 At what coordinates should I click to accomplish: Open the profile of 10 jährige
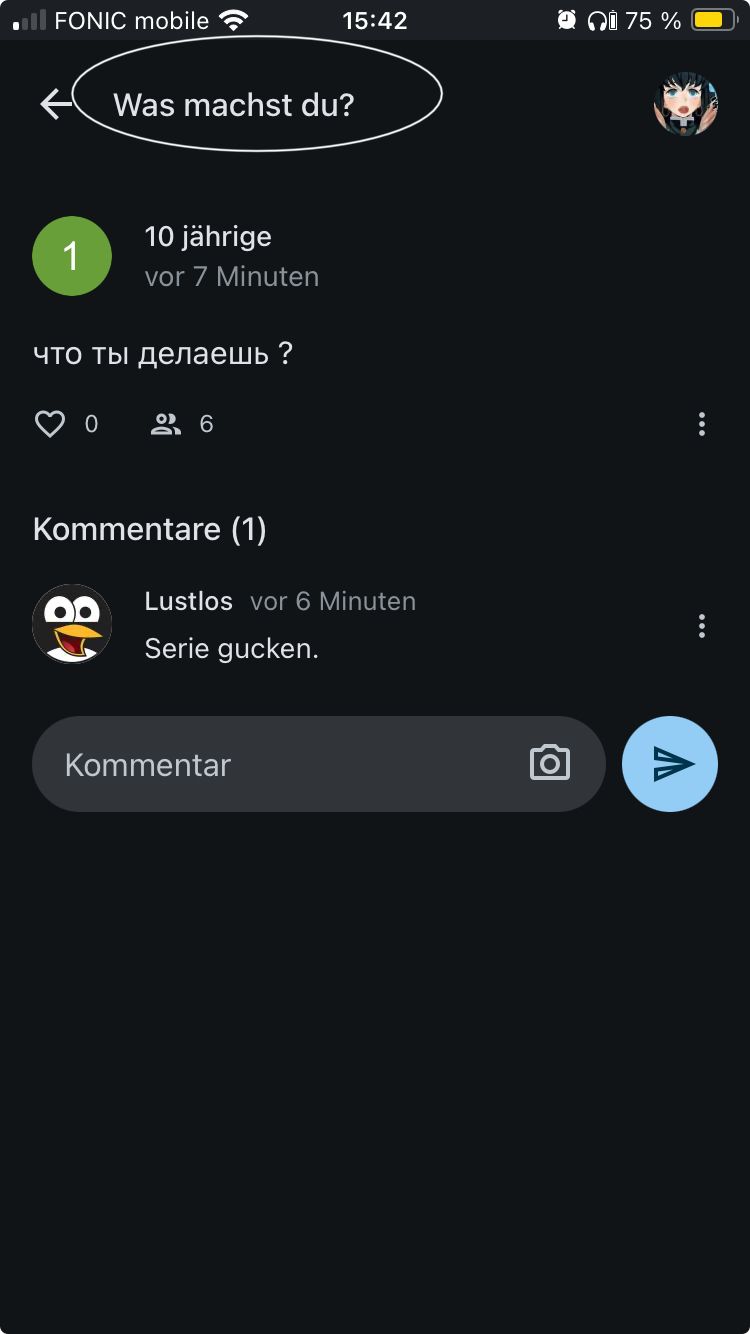pyautogui.click(x=72, y=256)
